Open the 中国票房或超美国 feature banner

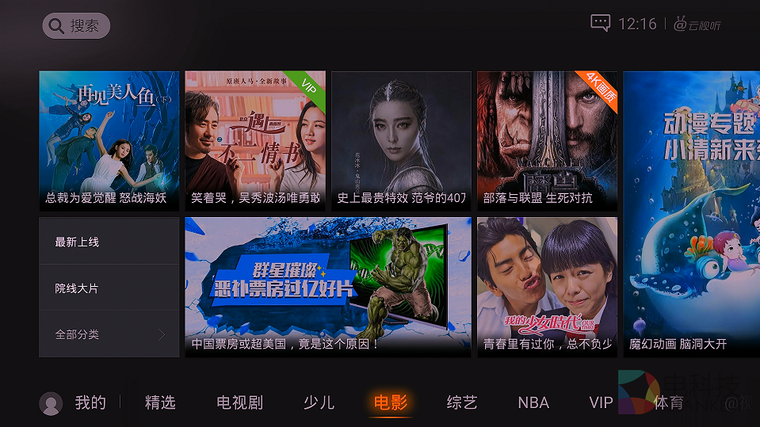pos(328,287)
